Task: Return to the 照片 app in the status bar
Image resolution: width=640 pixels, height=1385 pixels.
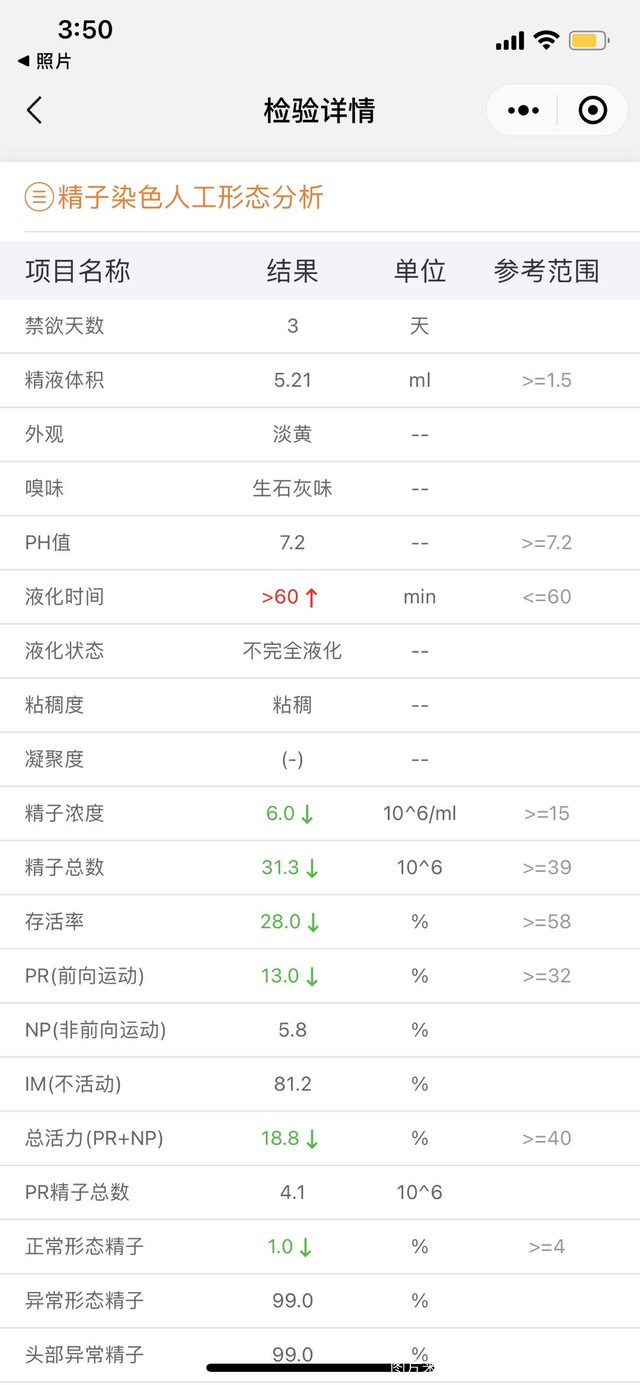Action: pos(45,62)
